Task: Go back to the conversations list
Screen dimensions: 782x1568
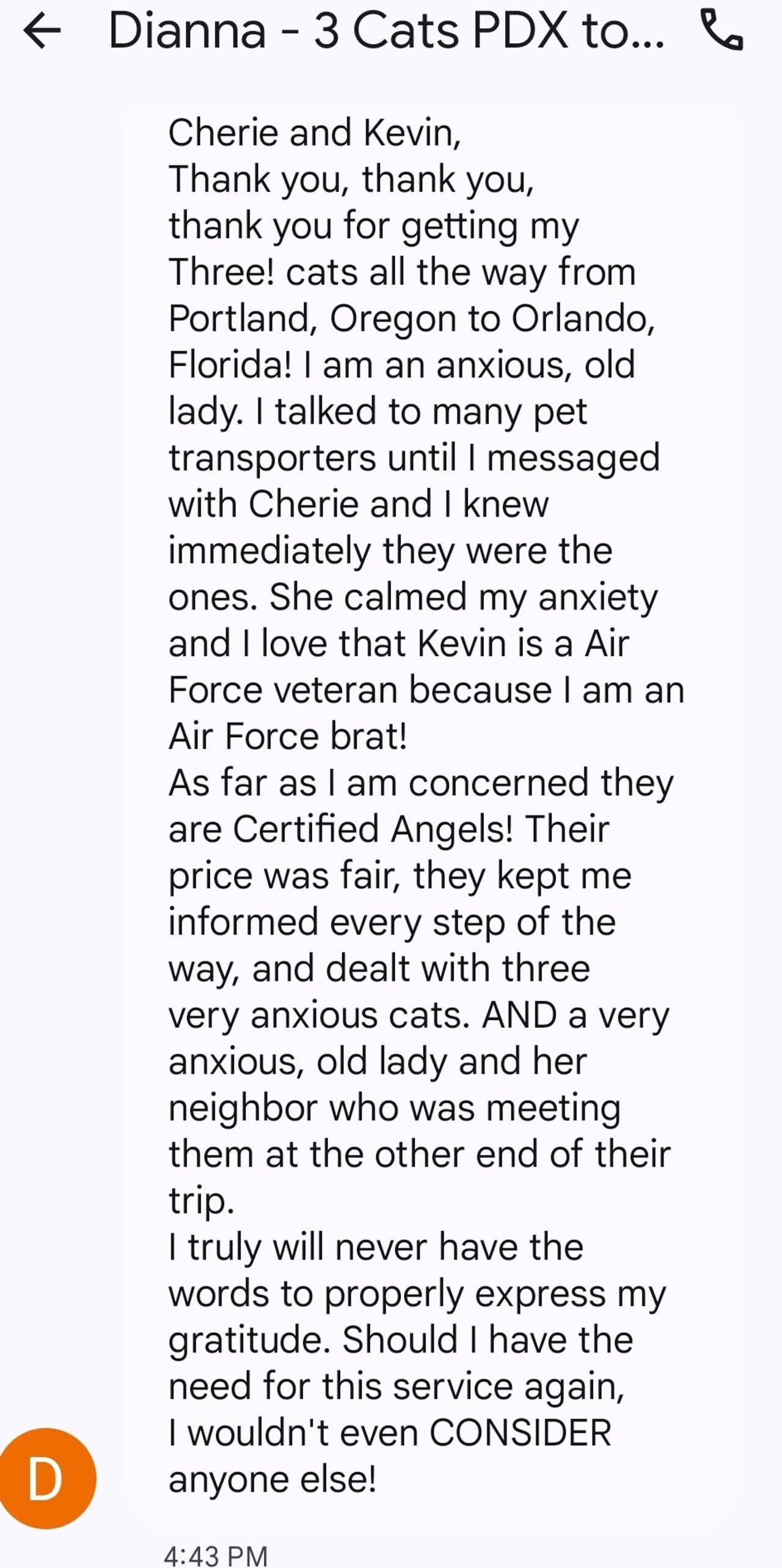Action: point(42,31)
